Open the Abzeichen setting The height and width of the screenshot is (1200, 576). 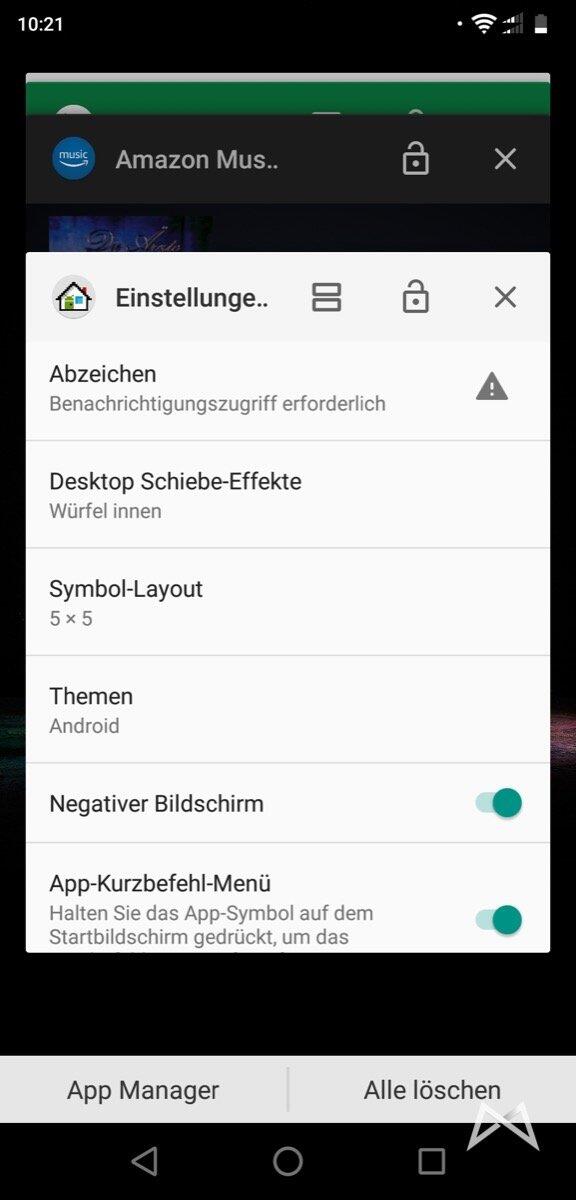[288, 388]
